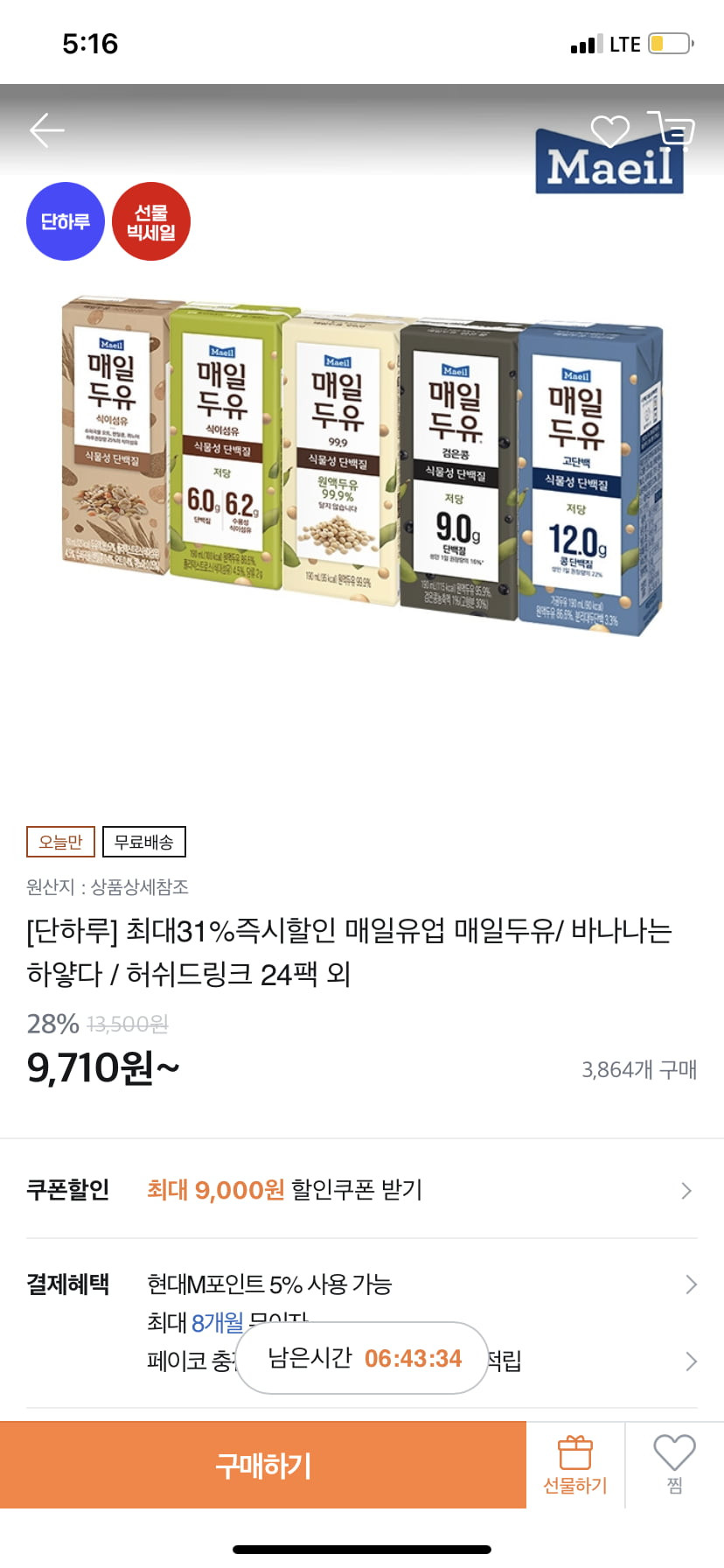Tap 선물하기 to send as gift

pos(575,1465)
